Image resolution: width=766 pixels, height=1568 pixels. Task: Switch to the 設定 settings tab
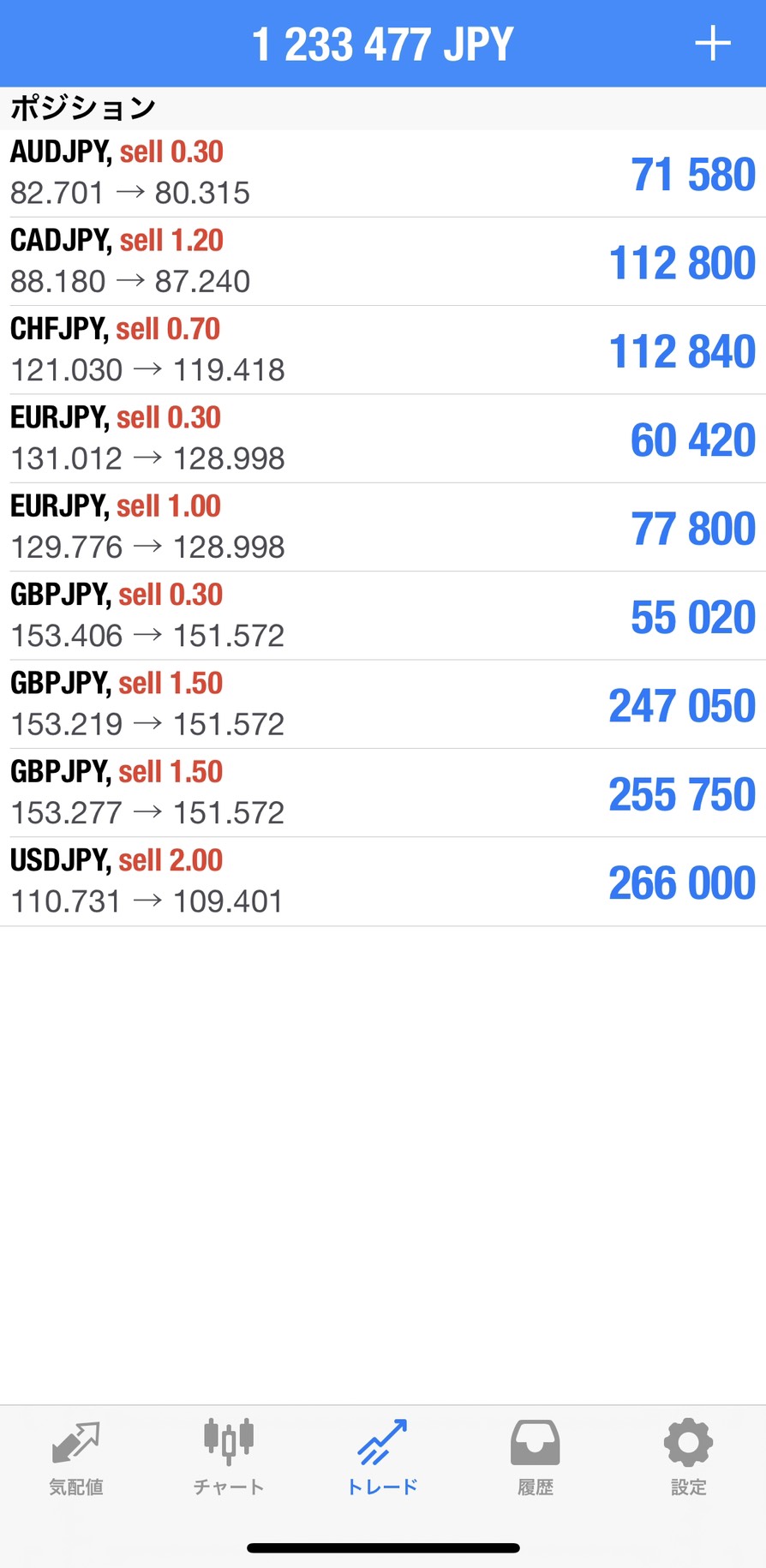point(688,1458)
